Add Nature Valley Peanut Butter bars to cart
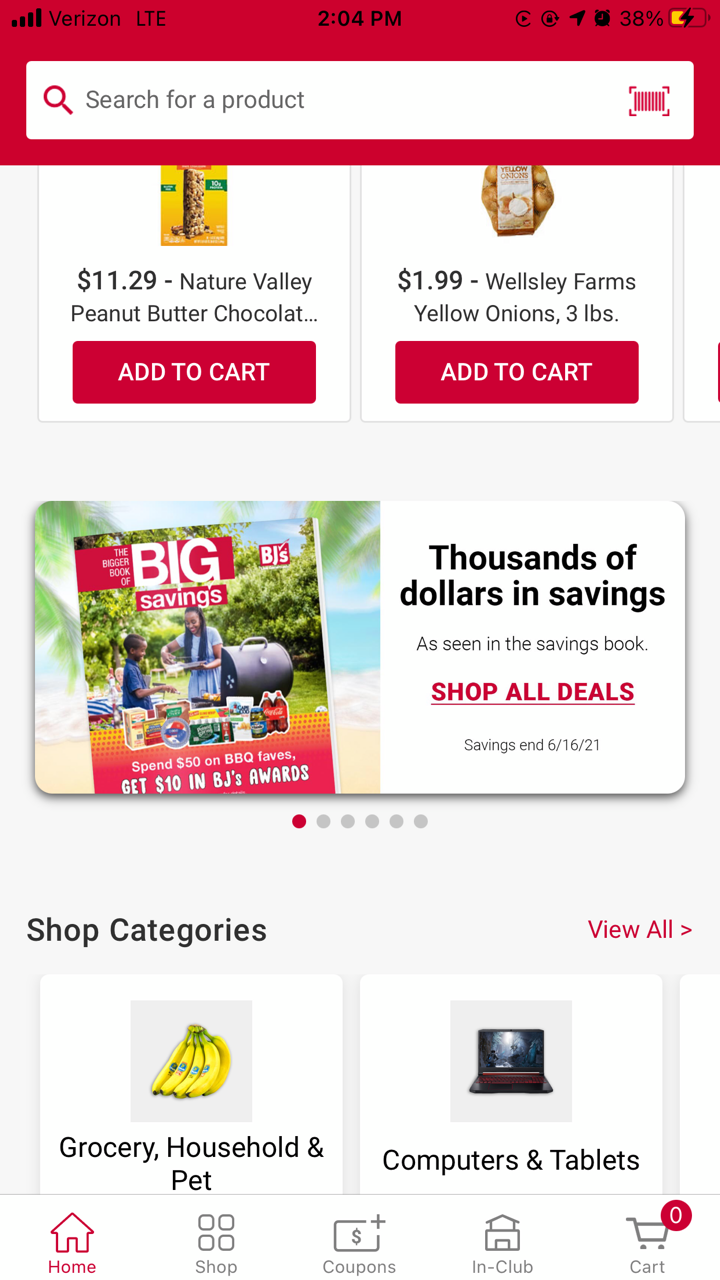This screenshot has height=1280, width=720. click(194, 372)
